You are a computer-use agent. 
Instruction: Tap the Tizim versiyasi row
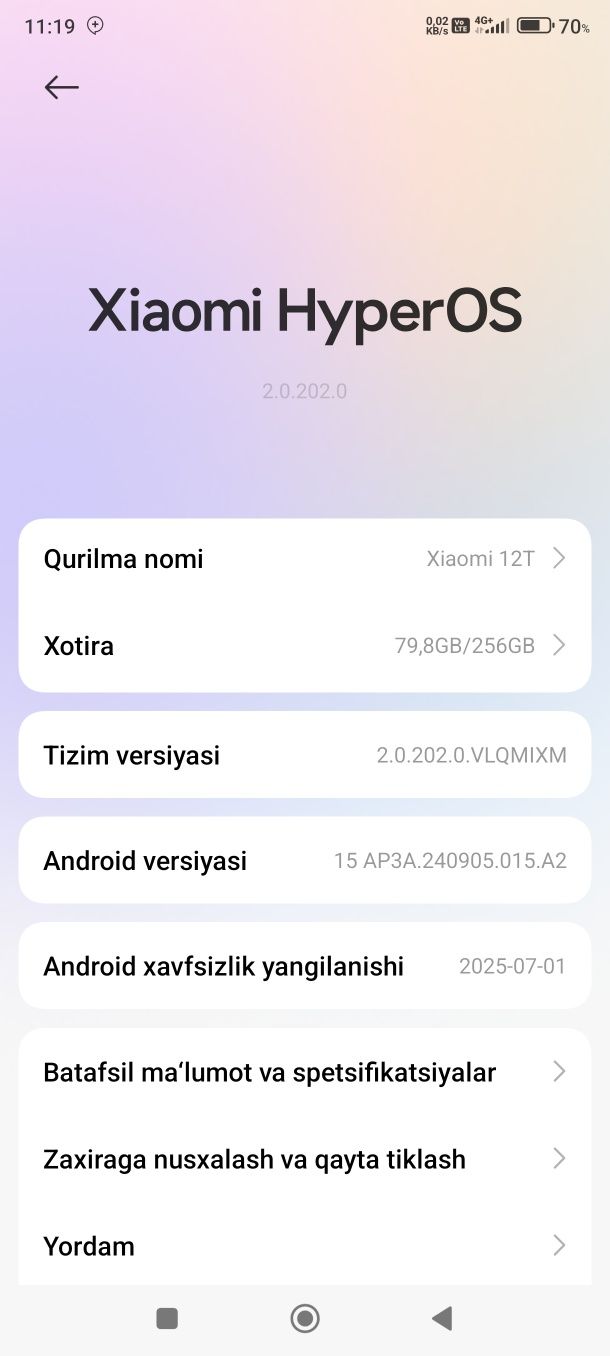[x=304, y=755]
